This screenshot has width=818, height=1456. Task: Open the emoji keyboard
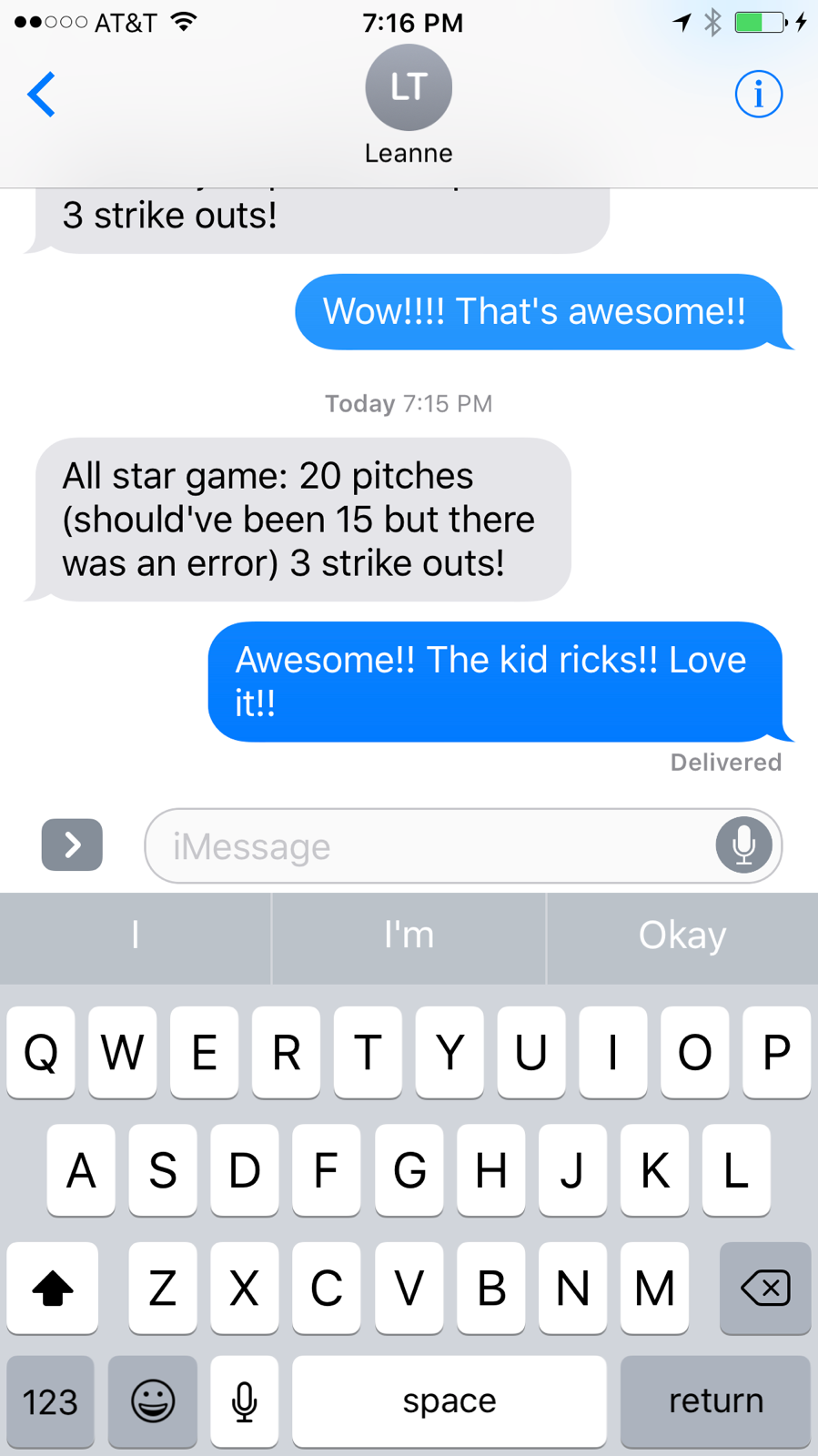(x=153, y=1401)
